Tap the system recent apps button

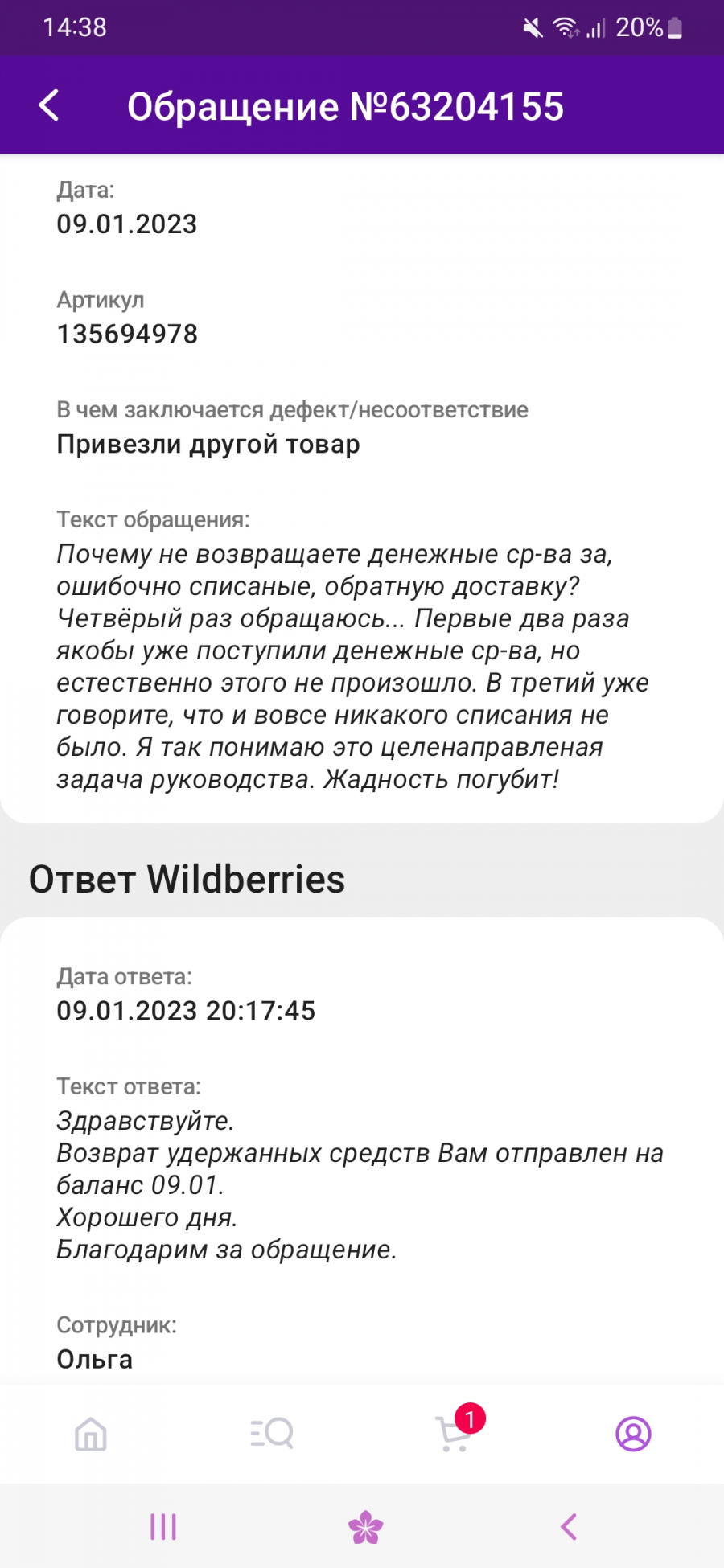pyautogui.click(x=163, y=1526)
